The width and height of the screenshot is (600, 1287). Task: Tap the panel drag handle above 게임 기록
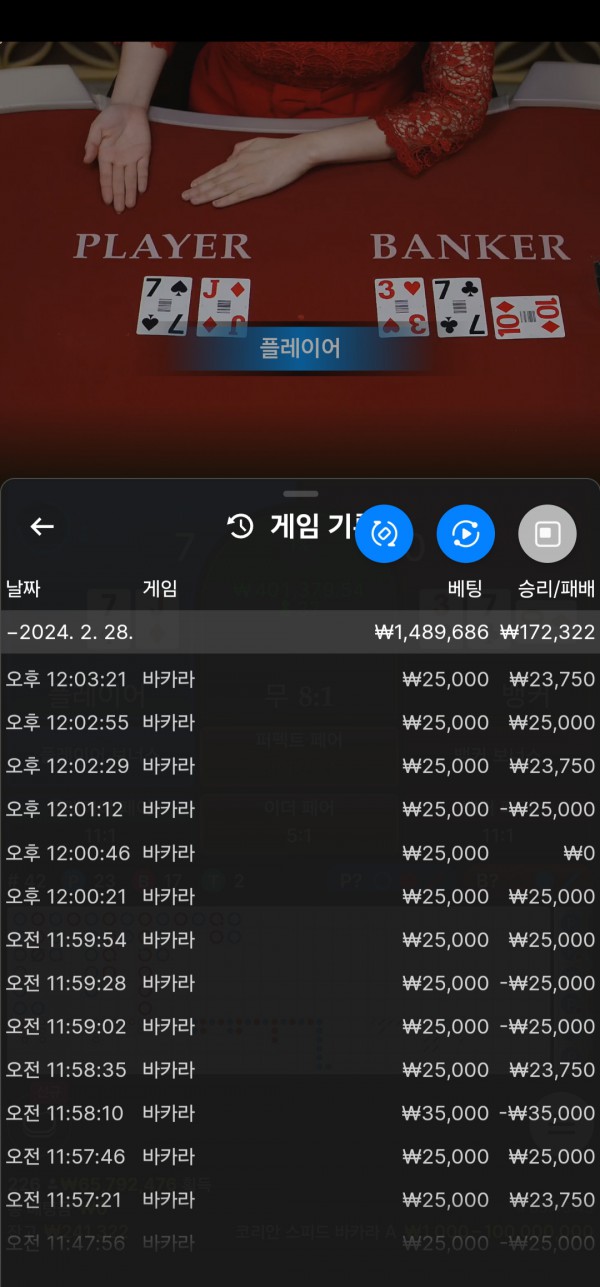point(300,494)
